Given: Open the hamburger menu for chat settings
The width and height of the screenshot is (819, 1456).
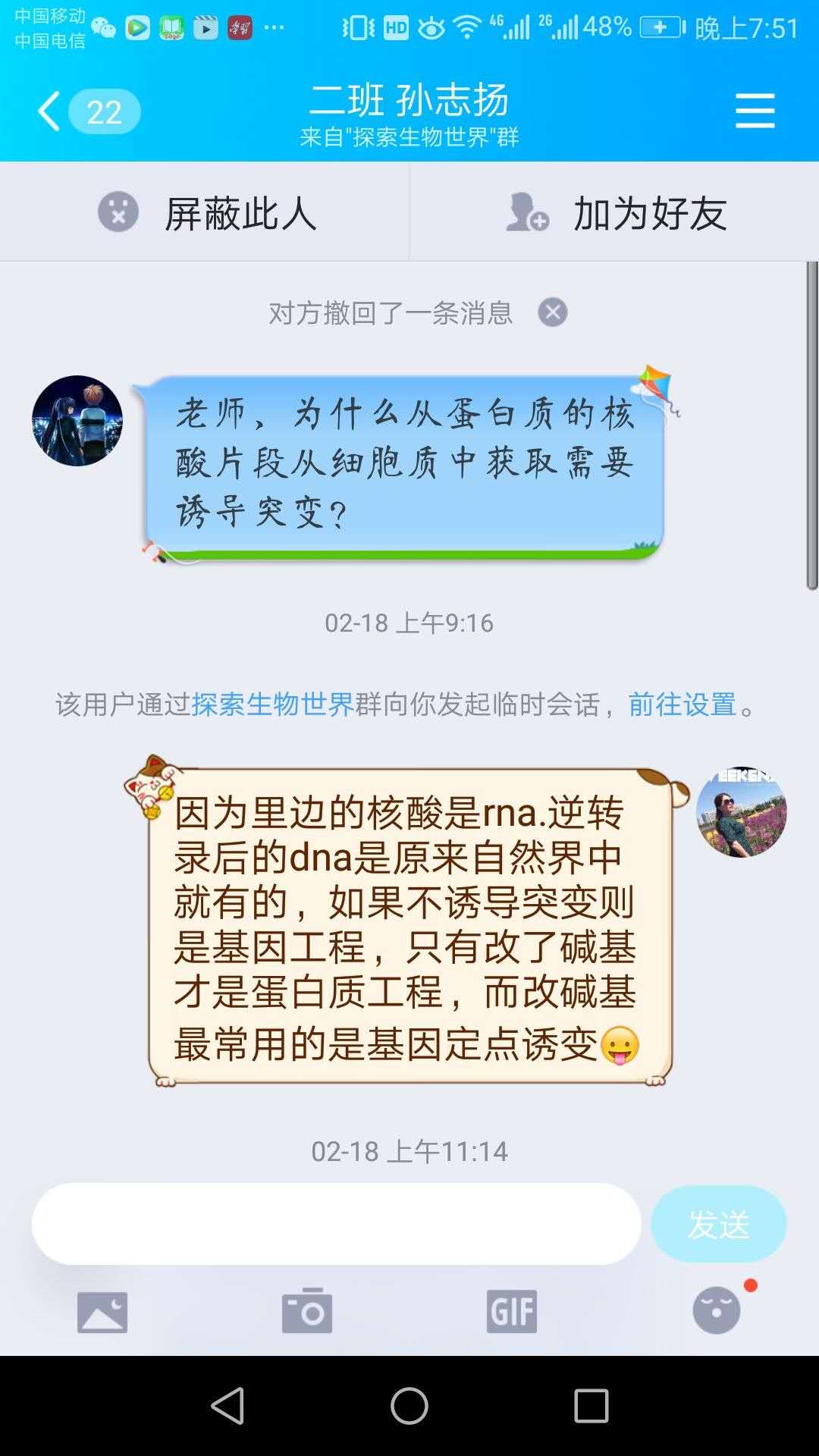Looking at the screenshot, I should [755, 111].
